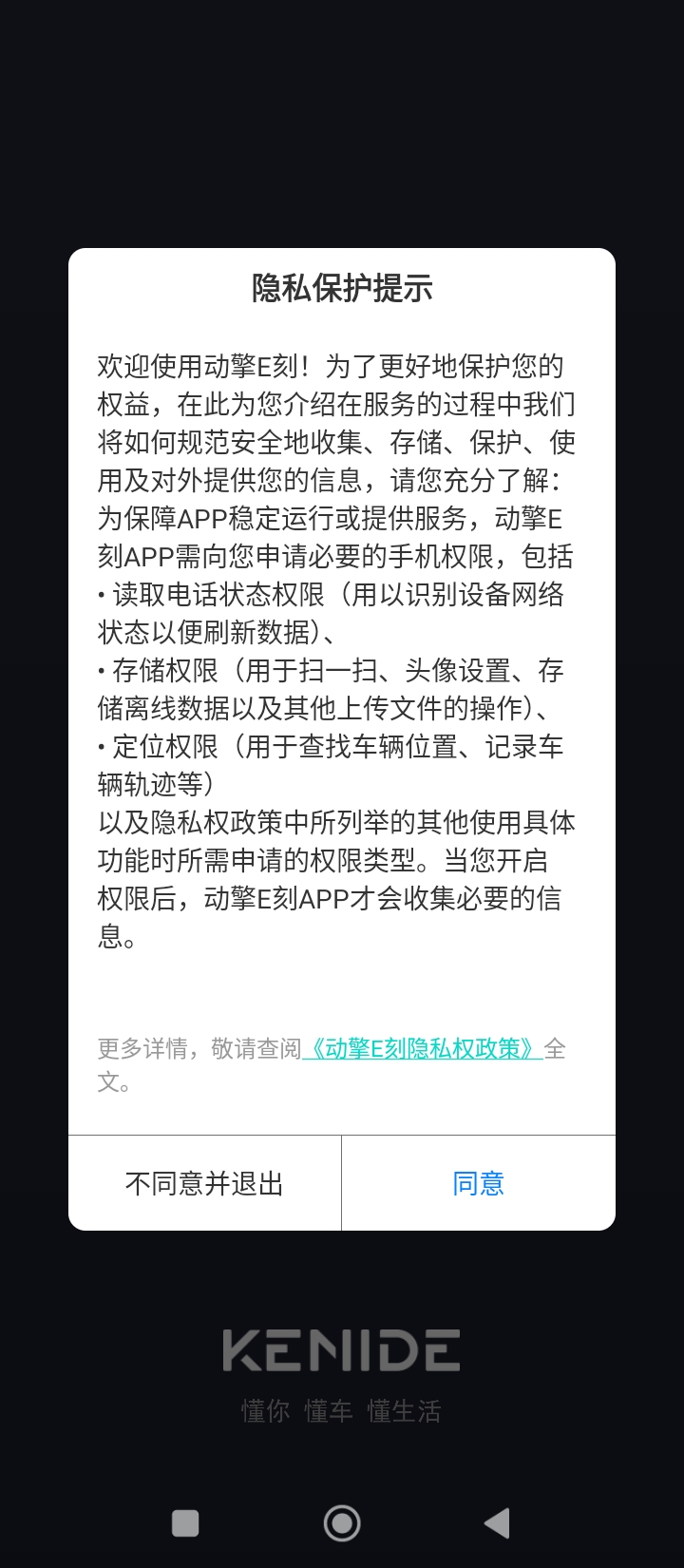Tap 同意 to accept the privacy policy
Image resolution: width=684 pixels, height=1568 pixels.
pyautogui.click(x=479, y=1183)
